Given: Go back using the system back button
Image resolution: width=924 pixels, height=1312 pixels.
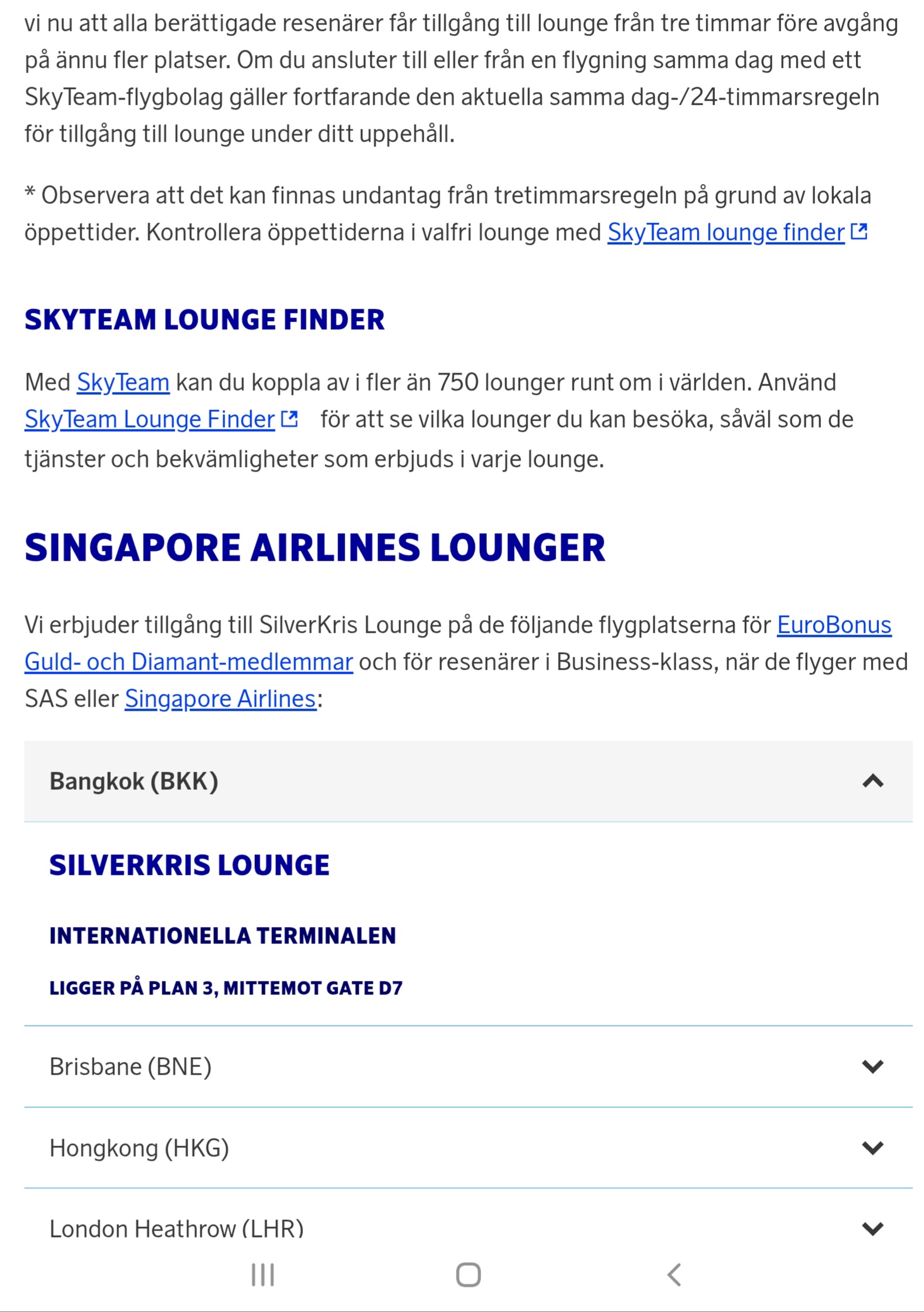Looking at the screenshot, I should click(x=674, y=1274).
